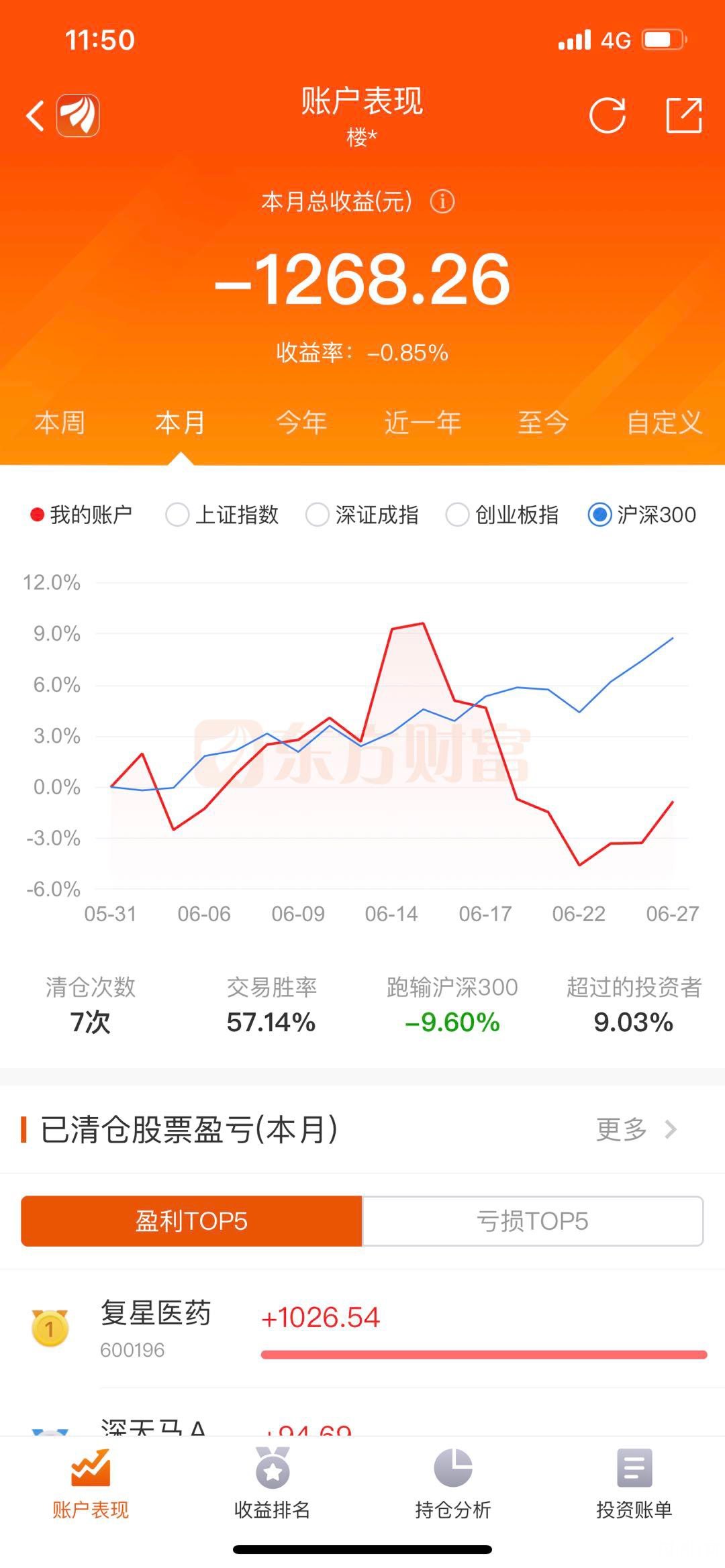This screenshot has height=1568, width=725.
Task: Open 更多 for cleared stock profits
Action: 636,1129
